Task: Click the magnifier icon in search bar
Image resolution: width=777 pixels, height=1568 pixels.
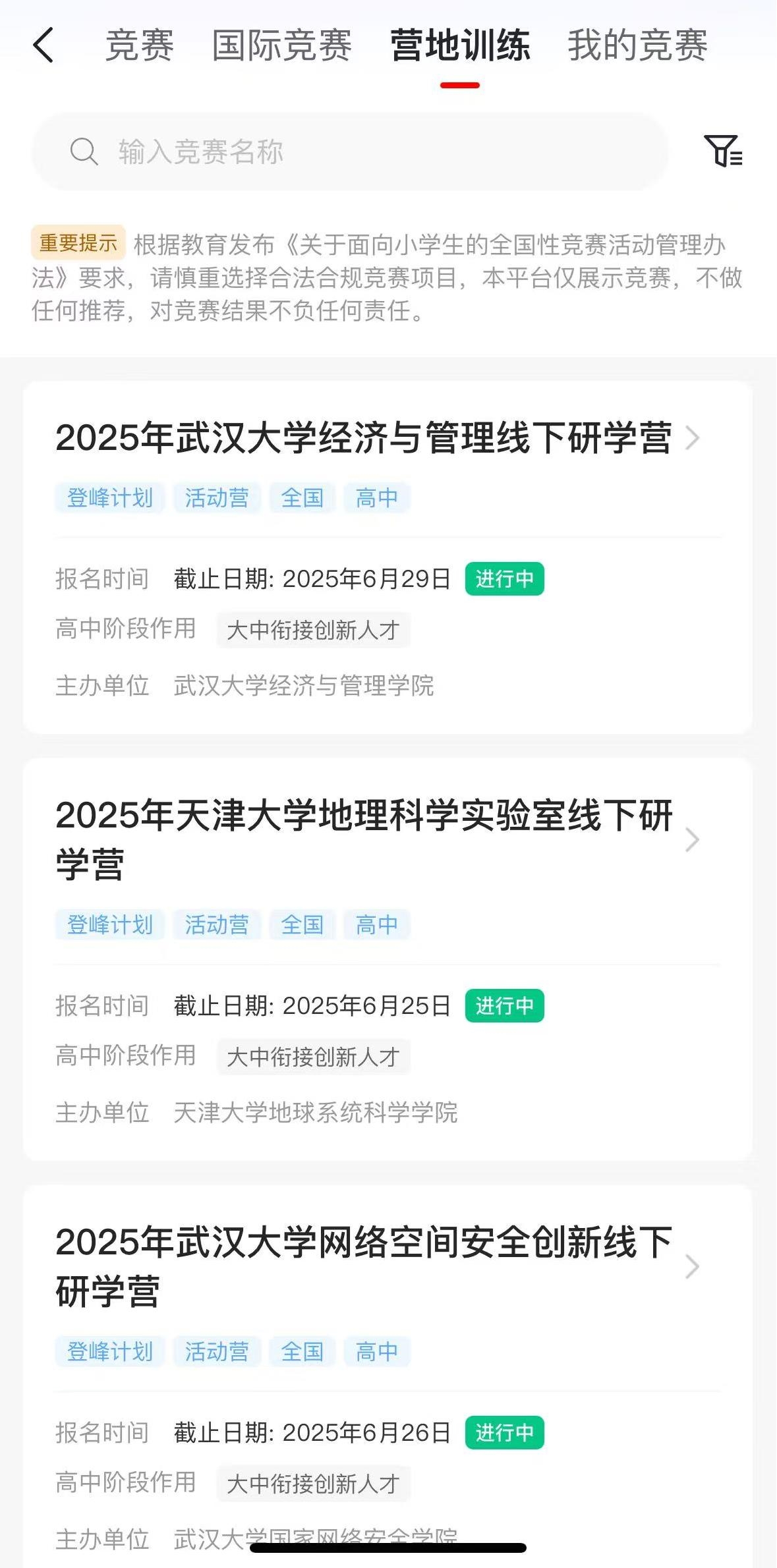Action: pos(84,153)
